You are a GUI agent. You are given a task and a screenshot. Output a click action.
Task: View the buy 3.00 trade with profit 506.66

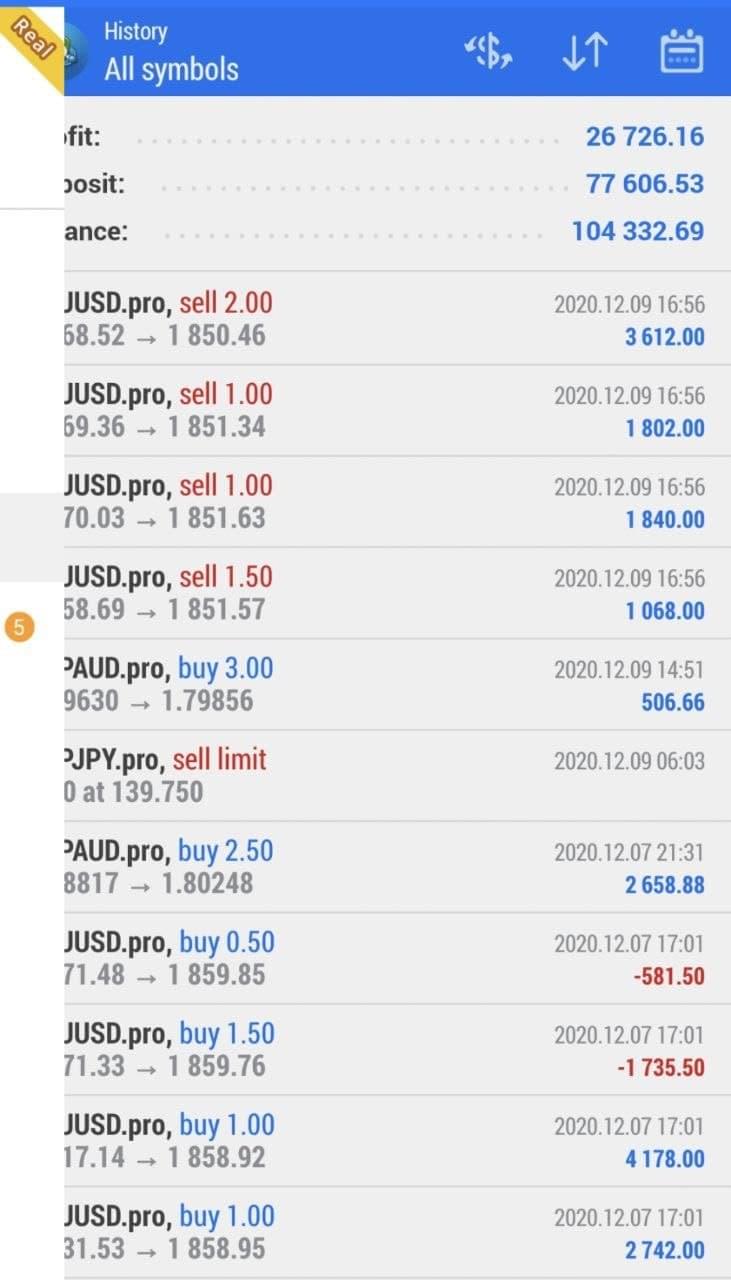point(397,685)
